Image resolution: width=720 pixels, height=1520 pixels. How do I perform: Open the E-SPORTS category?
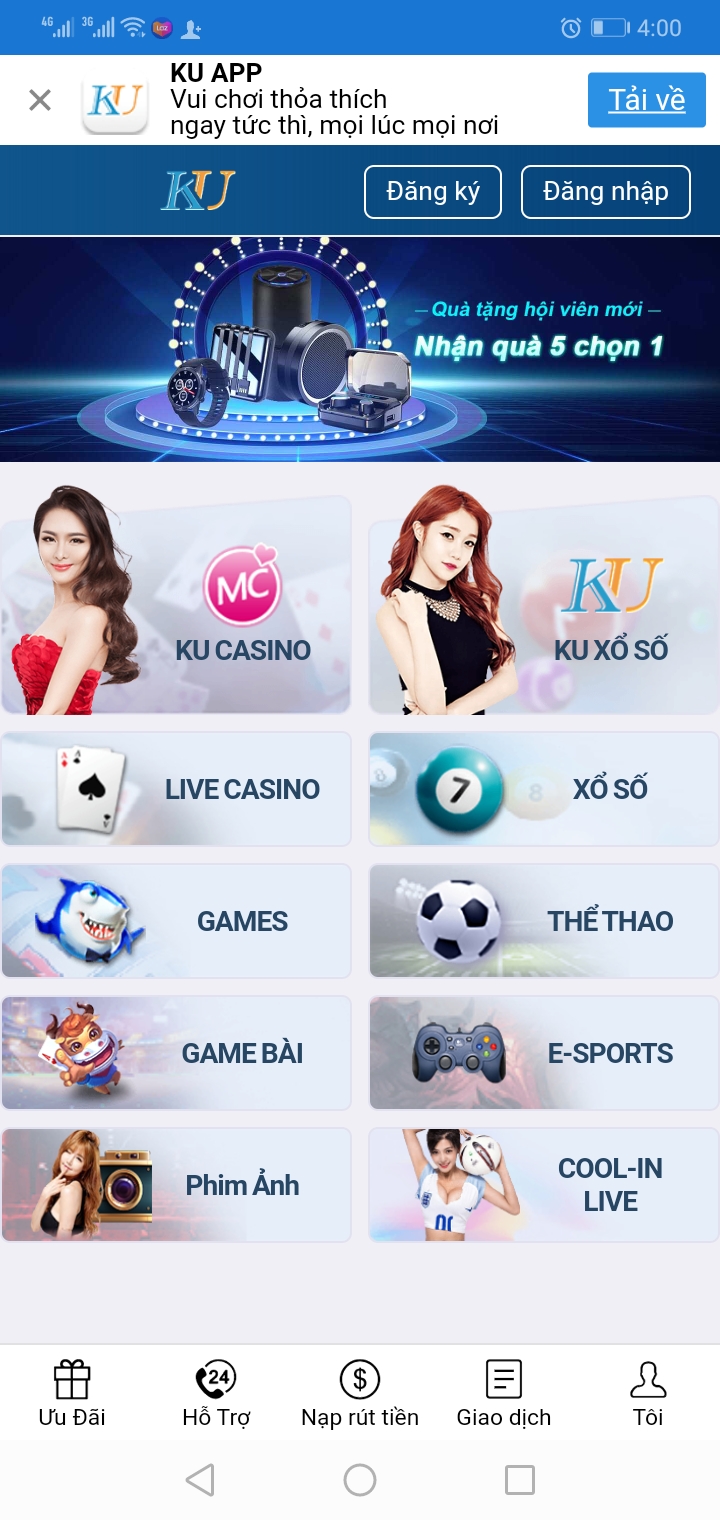544,1053
